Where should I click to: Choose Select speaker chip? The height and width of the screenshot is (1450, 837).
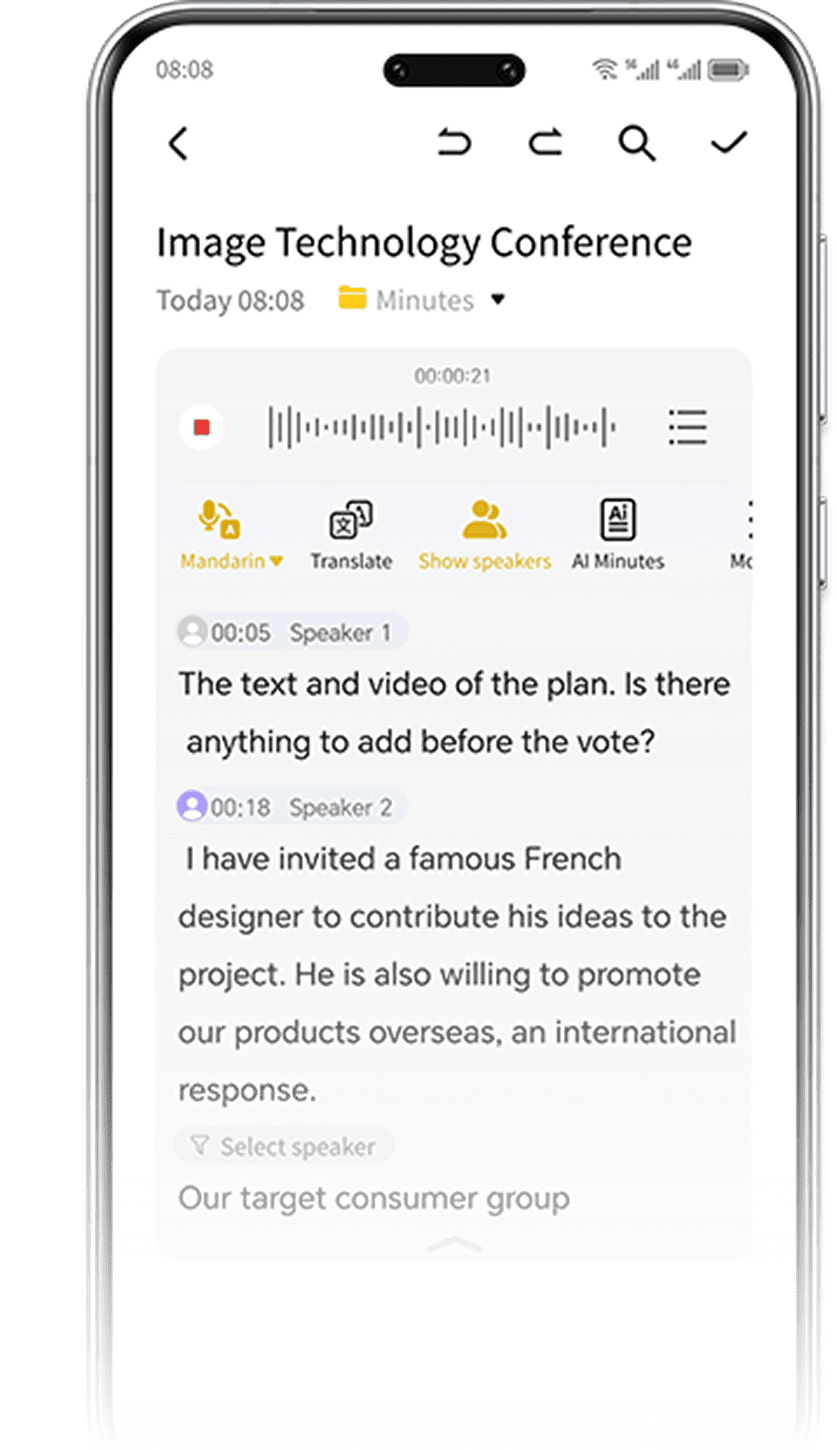click(285, 1146)
